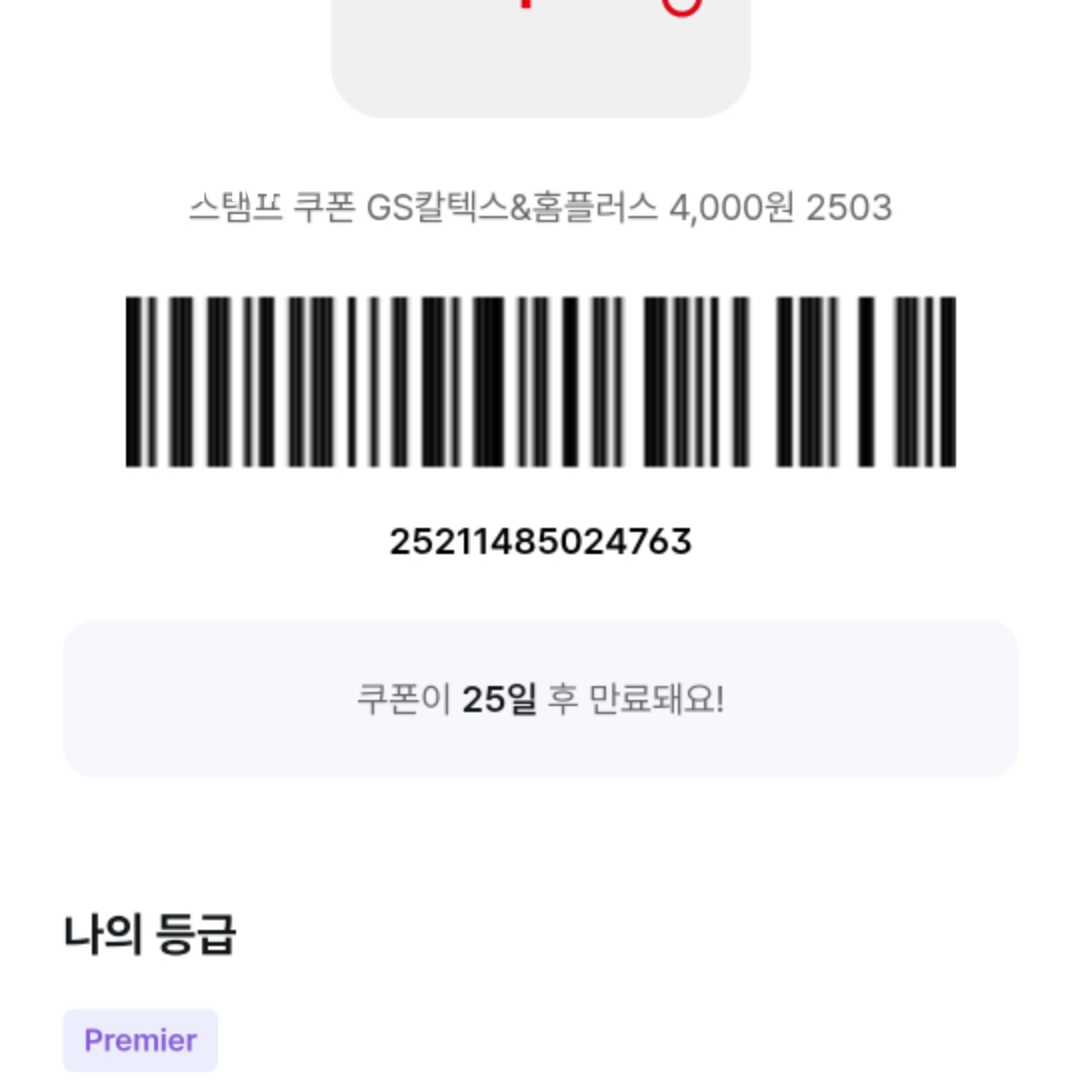Enlarge the coupon barcode 25211485024763
Image resolution: width=1080 pixels, height=1080 pixels.
540,382
